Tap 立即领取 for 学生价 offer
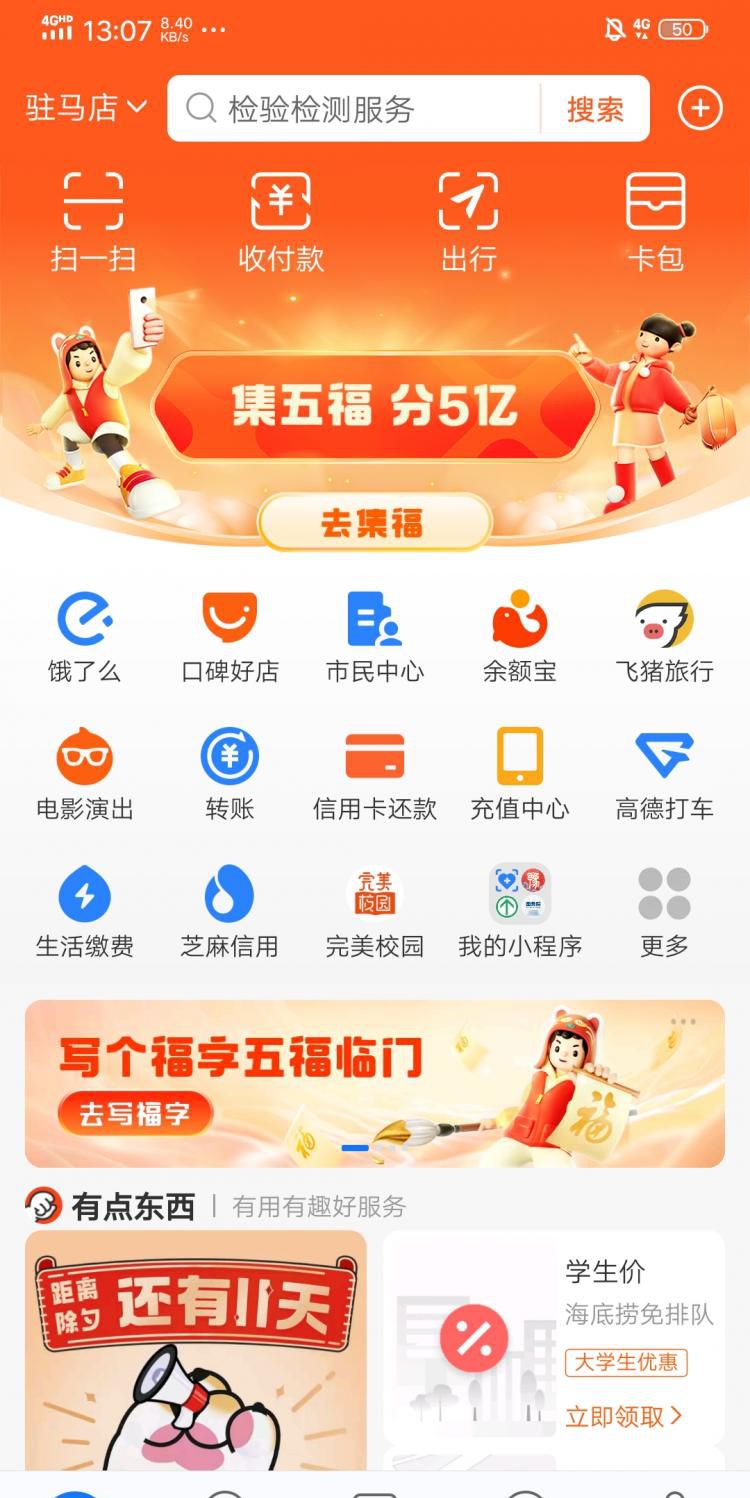 click(624, 1415)
